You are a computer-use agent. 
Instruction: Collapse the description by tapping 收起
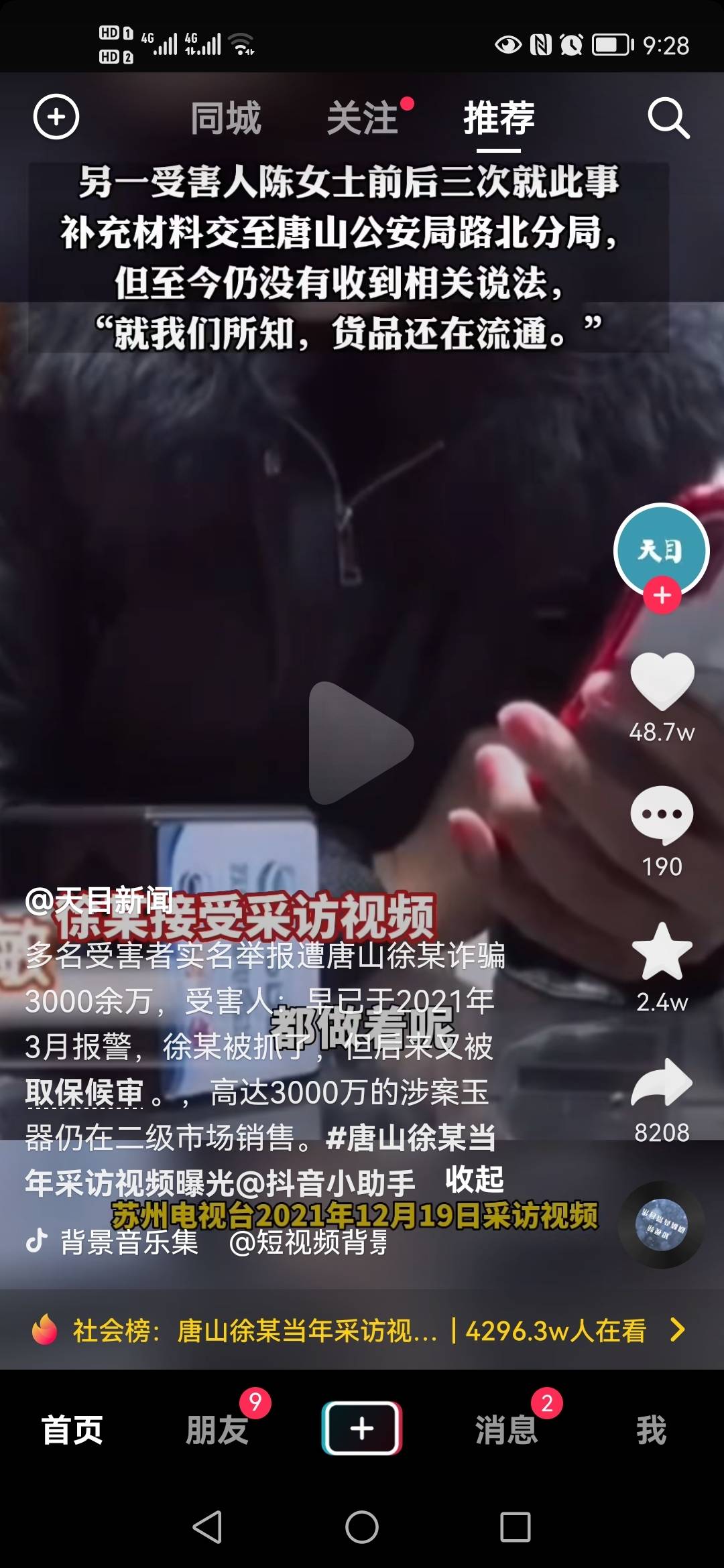click(x=474, y=1179)
